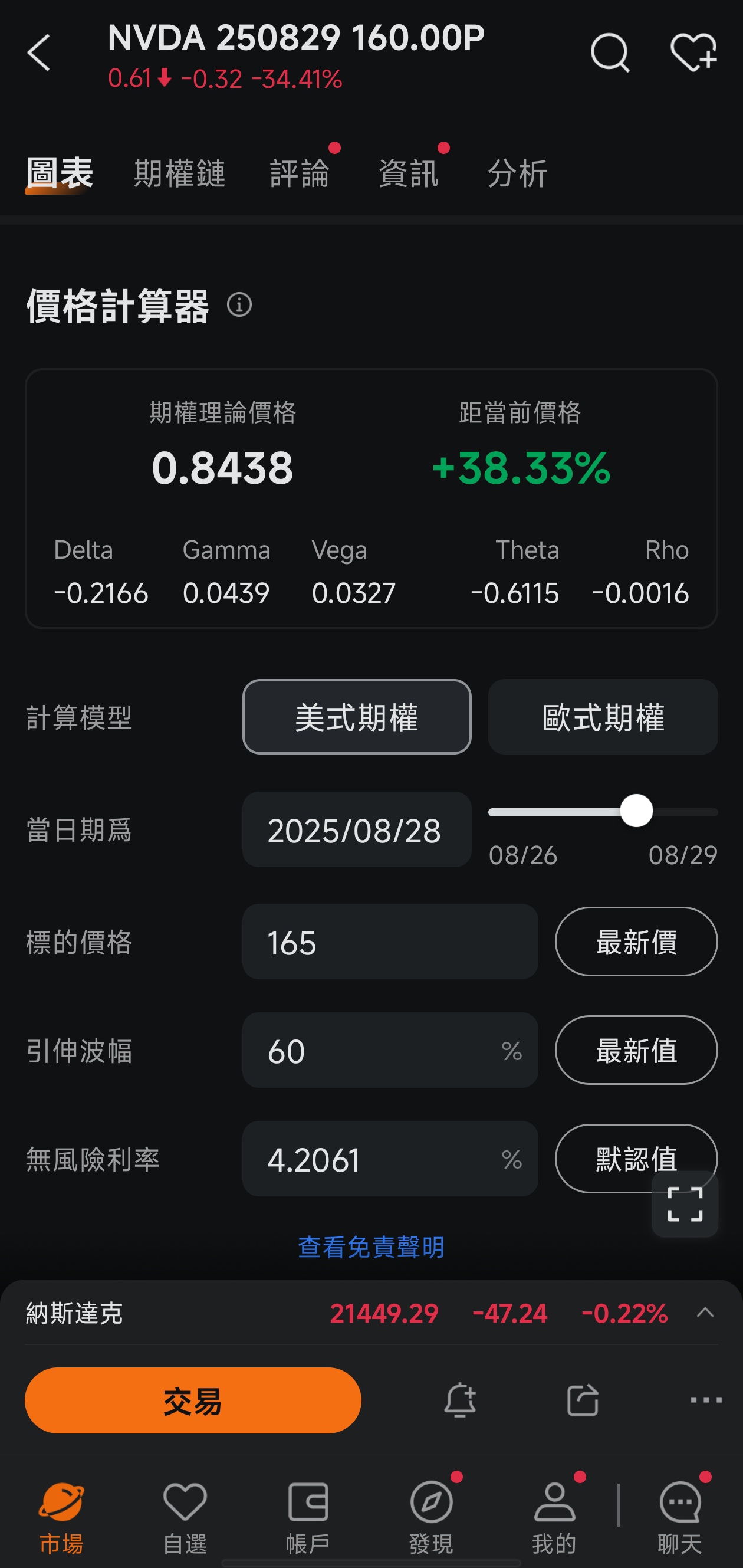Switch to the 資訊 tab
The width and height of the screenshot is (743, 1568).
pos(408,173)
